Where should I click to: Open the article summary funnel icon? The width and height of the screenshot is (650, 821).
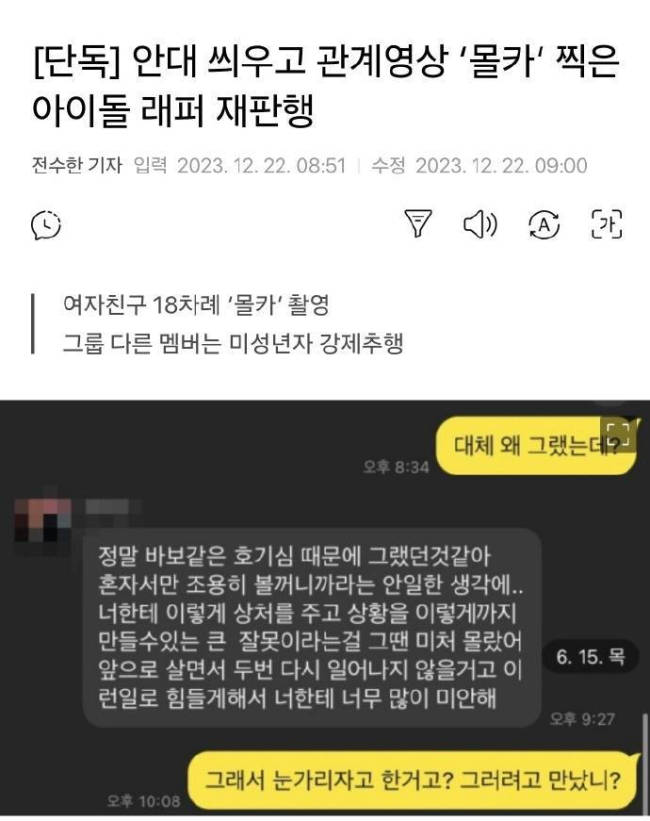(418, 224)
